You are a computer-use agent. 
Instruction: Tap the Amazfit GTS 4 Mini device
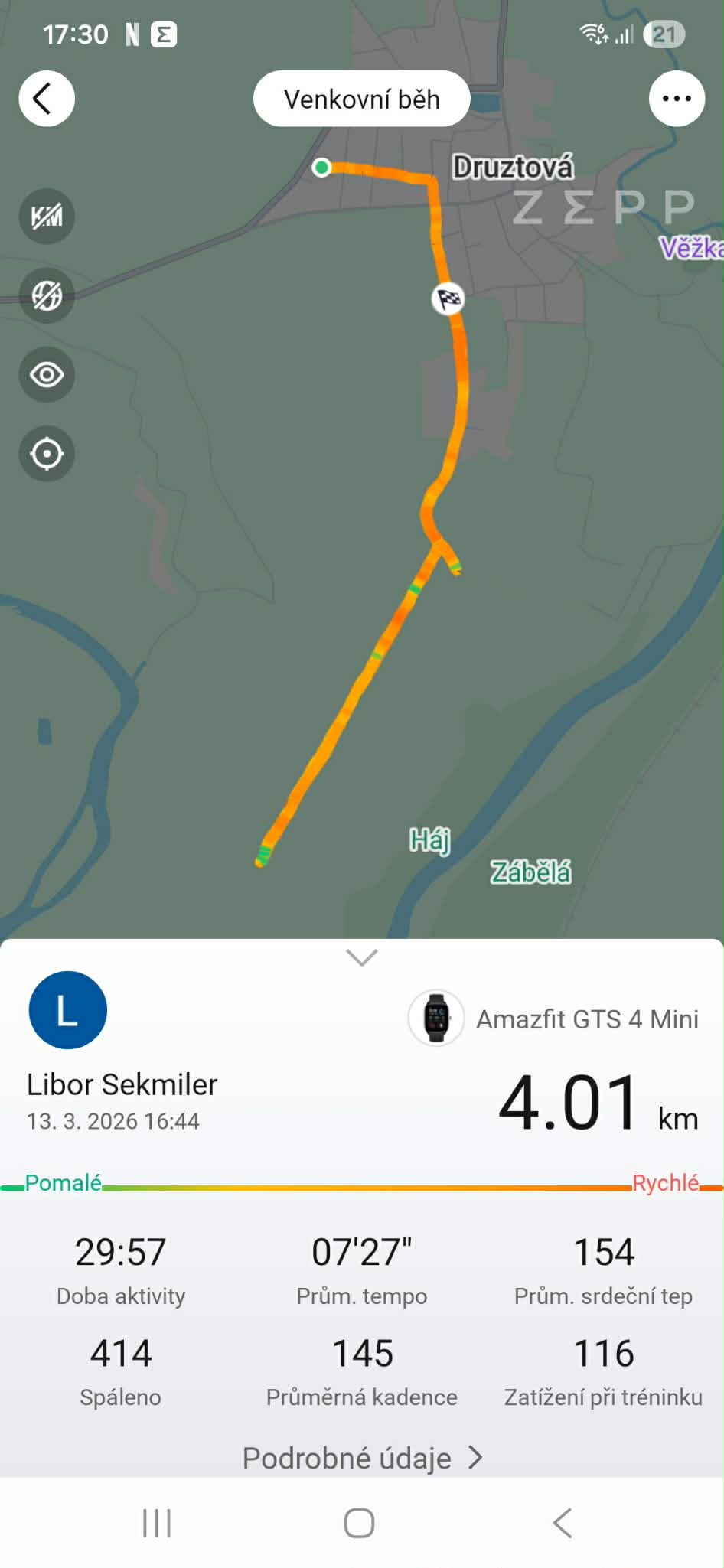pos(553,1019)
